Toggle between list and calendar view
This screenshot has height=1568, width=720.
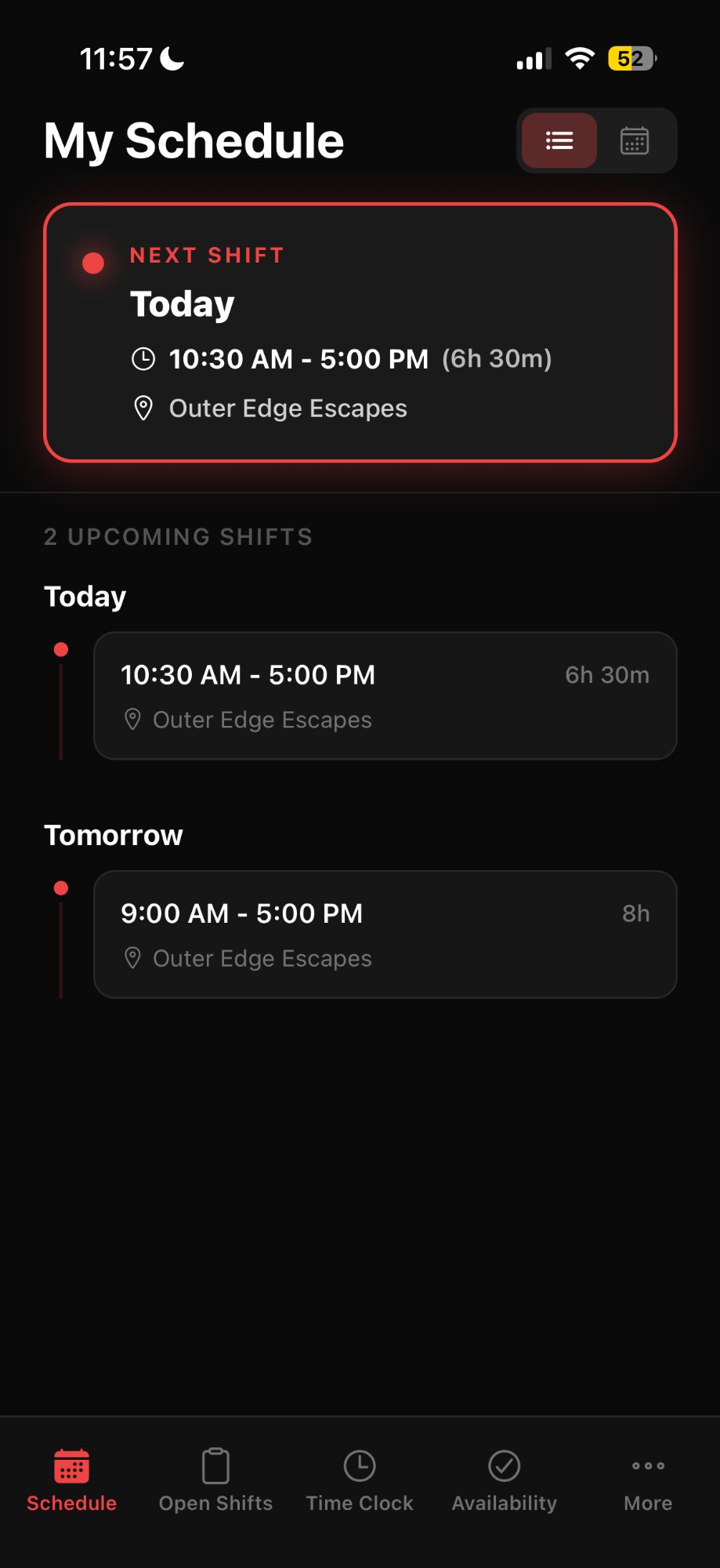[x=595, y=140]
